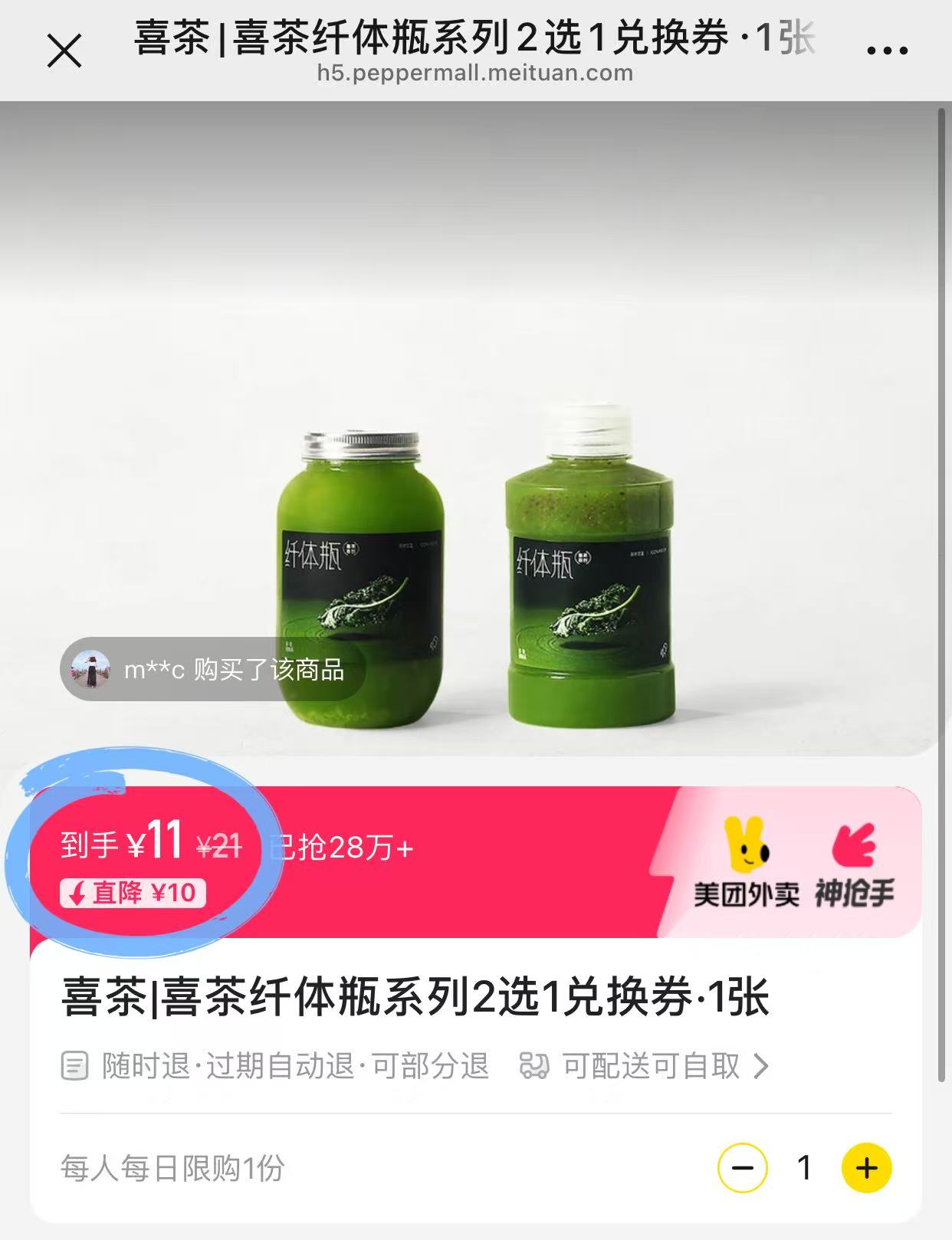The image size is (952, 1240).
Task: Click the buyer m**c avatar thumbnail
Action: 90,668
